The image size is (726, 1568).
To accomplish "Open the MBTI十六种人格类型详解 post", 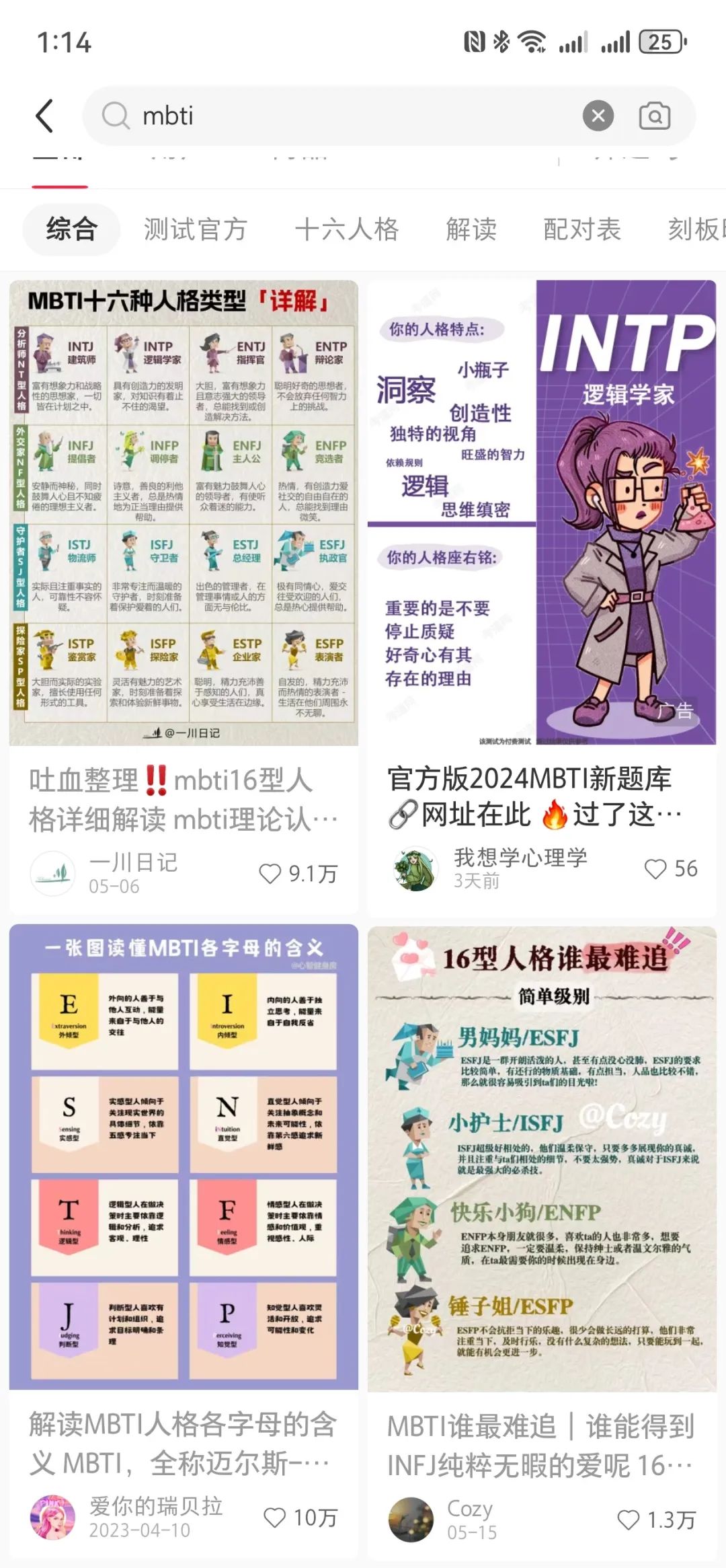I will click(x=184, y=513).
